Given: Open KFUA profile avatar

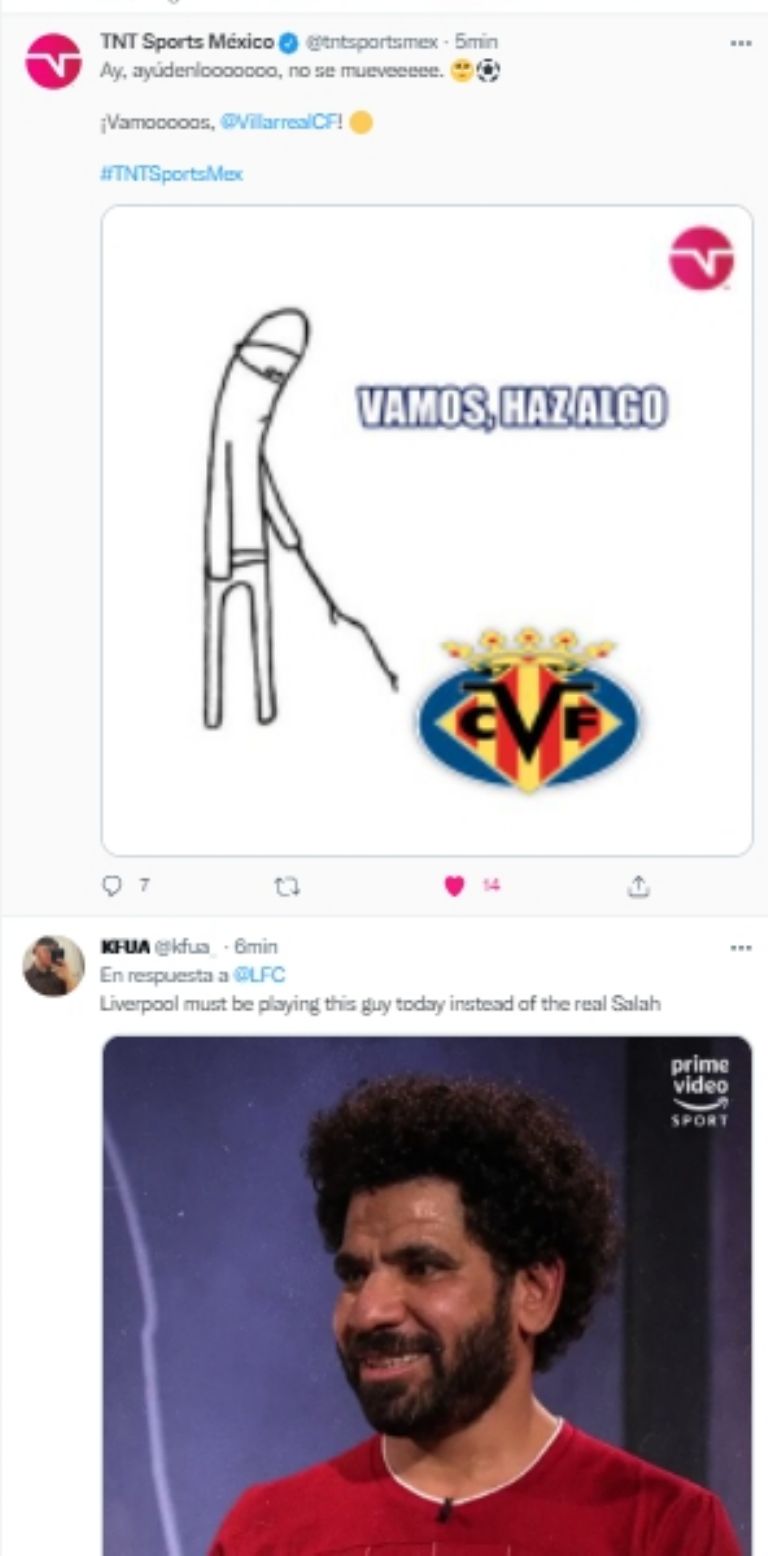Looking at the screenshot, I should click(x=53, y=966).
